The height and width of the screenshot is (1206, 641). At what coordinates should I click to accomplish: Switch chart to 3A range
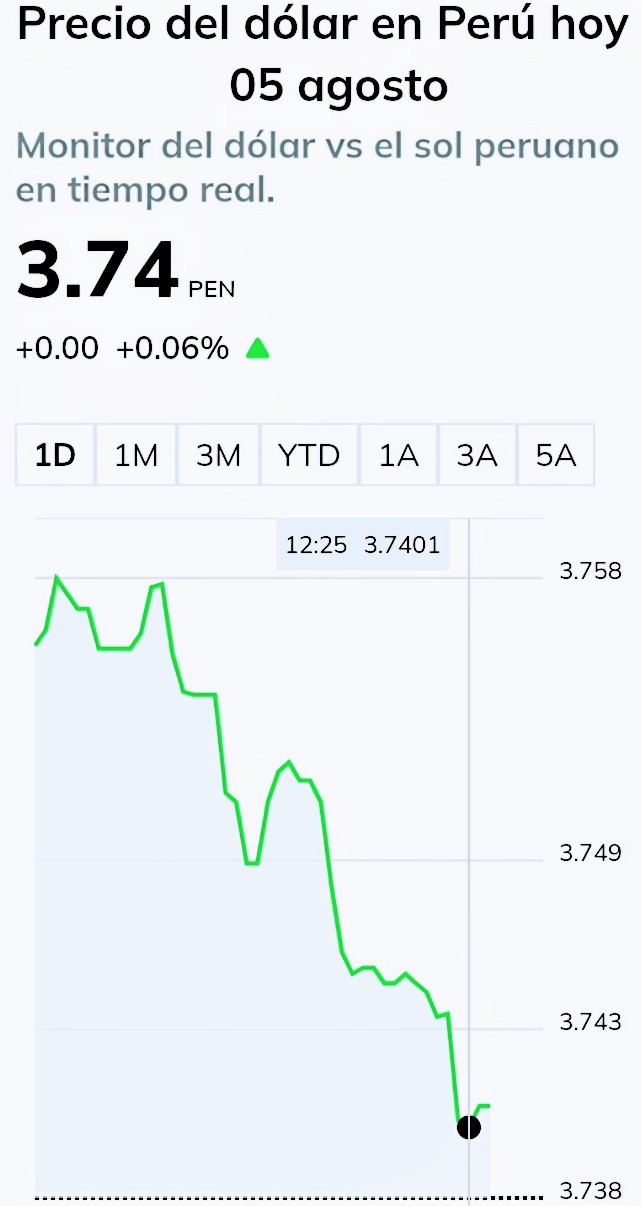tap(477, 455)
